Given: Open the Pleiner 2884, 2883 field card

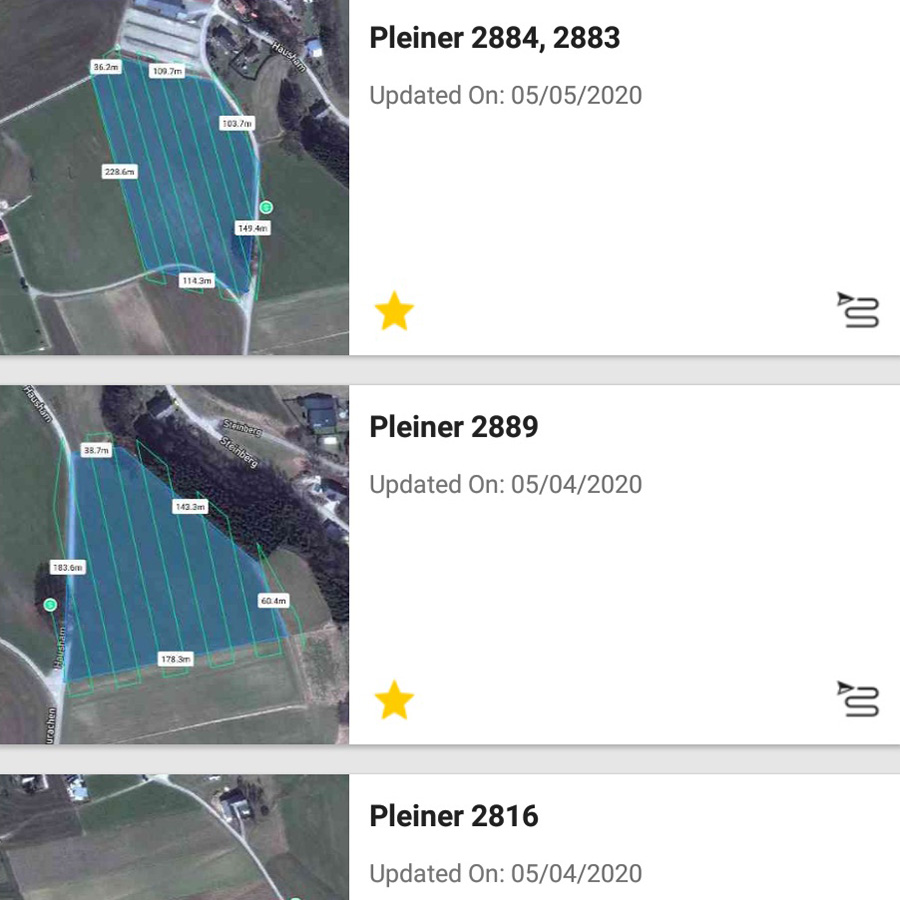Looking at the screenshot, I should 494,39.
